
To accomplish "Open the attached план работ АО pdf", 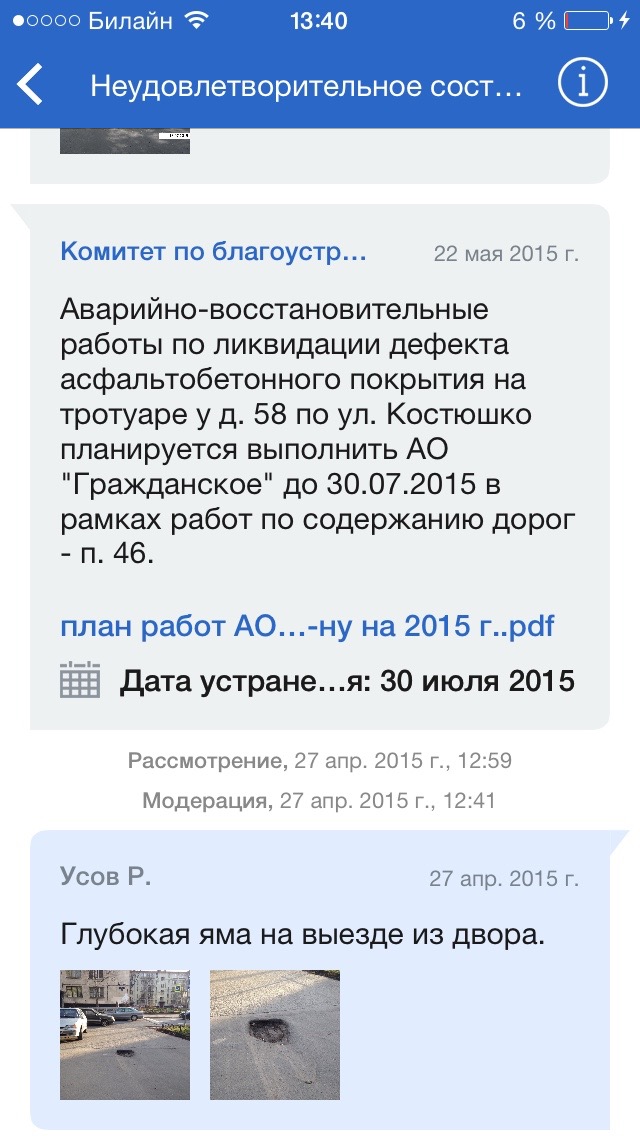I will [x=307, y=626].
